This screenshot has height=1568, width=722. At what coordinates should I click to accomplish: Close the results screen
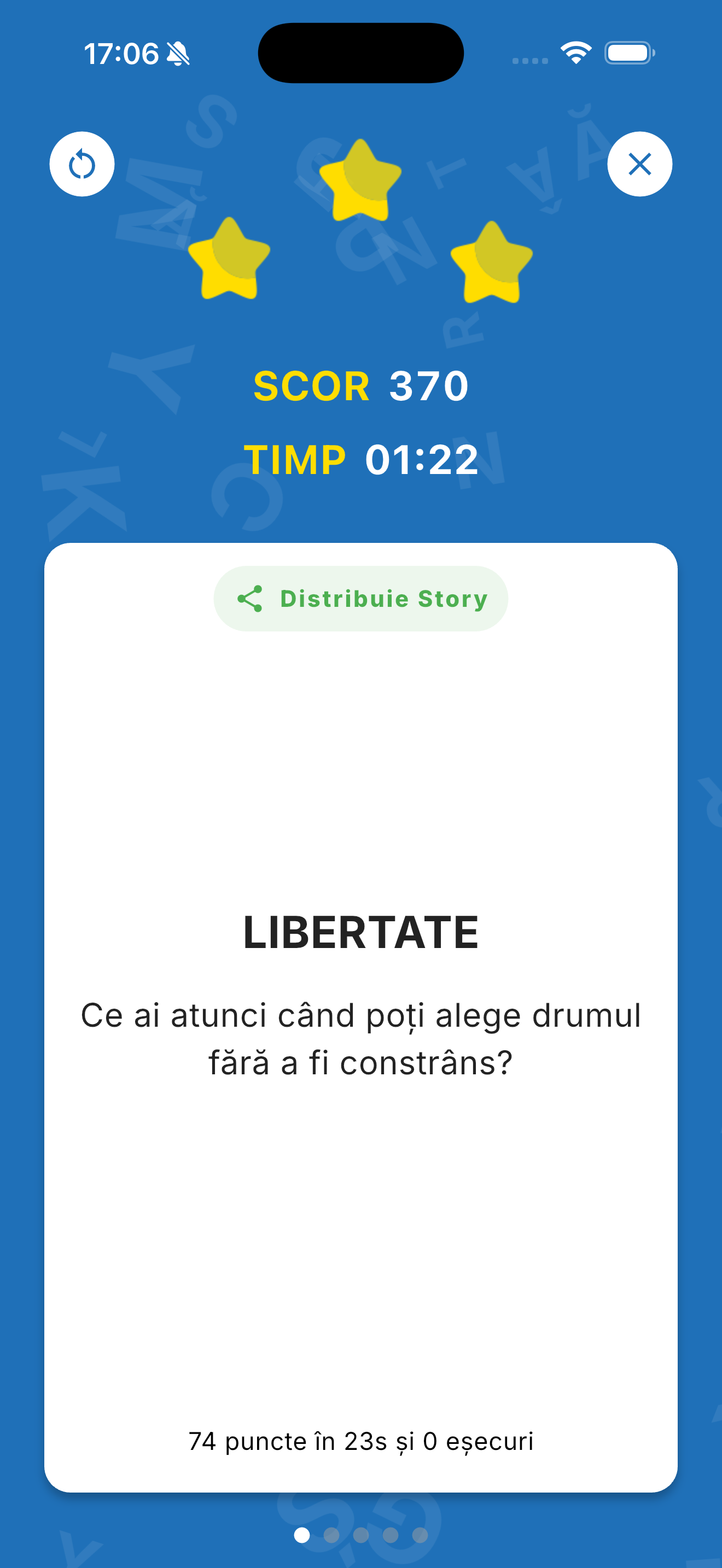point(639,163)
